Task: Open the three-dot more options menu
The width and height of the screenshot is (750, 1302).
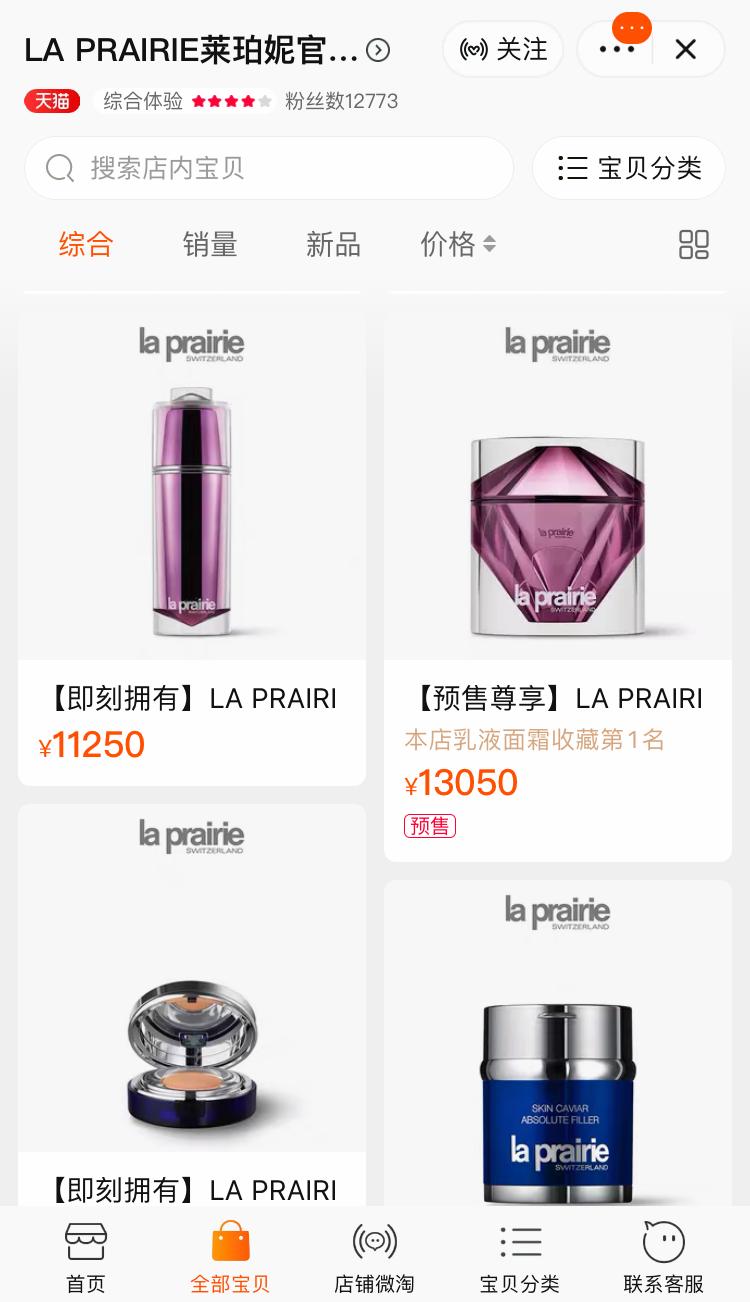Action: (x=617, y=48)
